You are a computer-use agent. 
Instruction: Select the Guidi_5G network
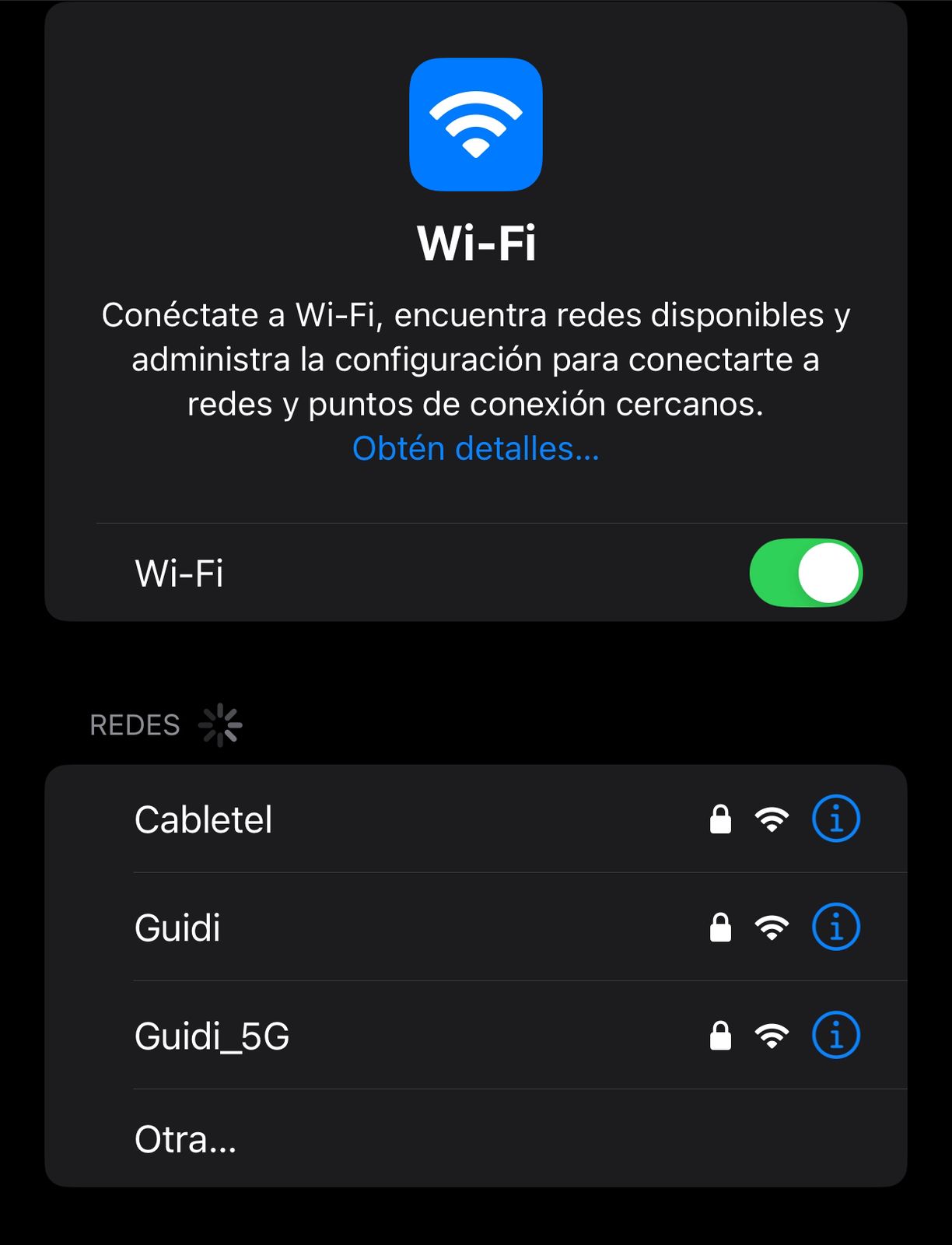[212, 1036]
